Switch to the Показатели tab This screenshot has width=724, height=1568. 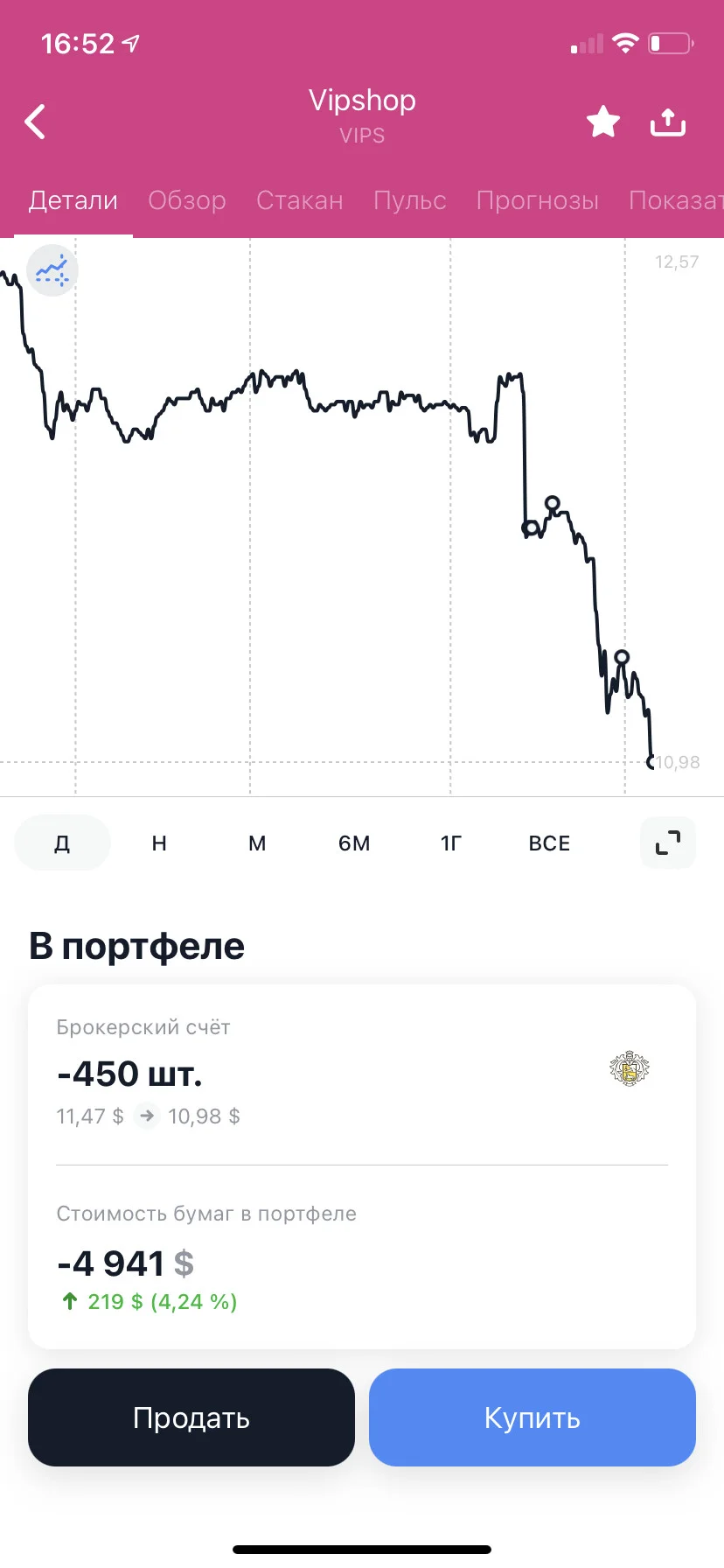[x=676, y=200]
